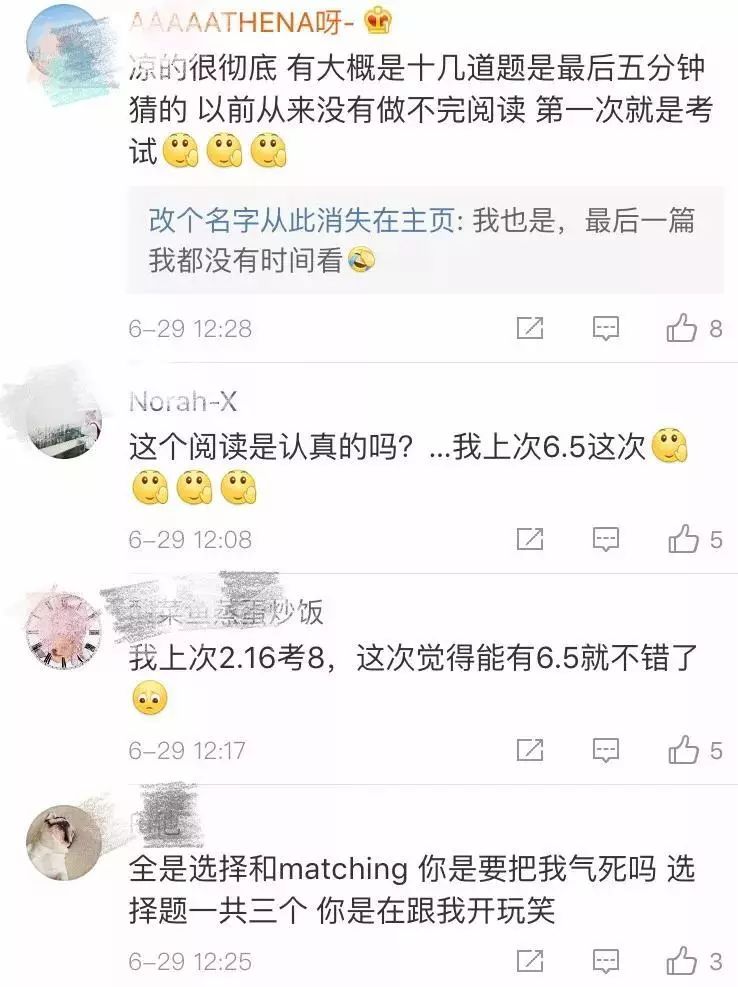Open Norah-X's profile from username
The width and height of the screenshot is (738, 987).
pyautogui.click(x=182, y=402)
